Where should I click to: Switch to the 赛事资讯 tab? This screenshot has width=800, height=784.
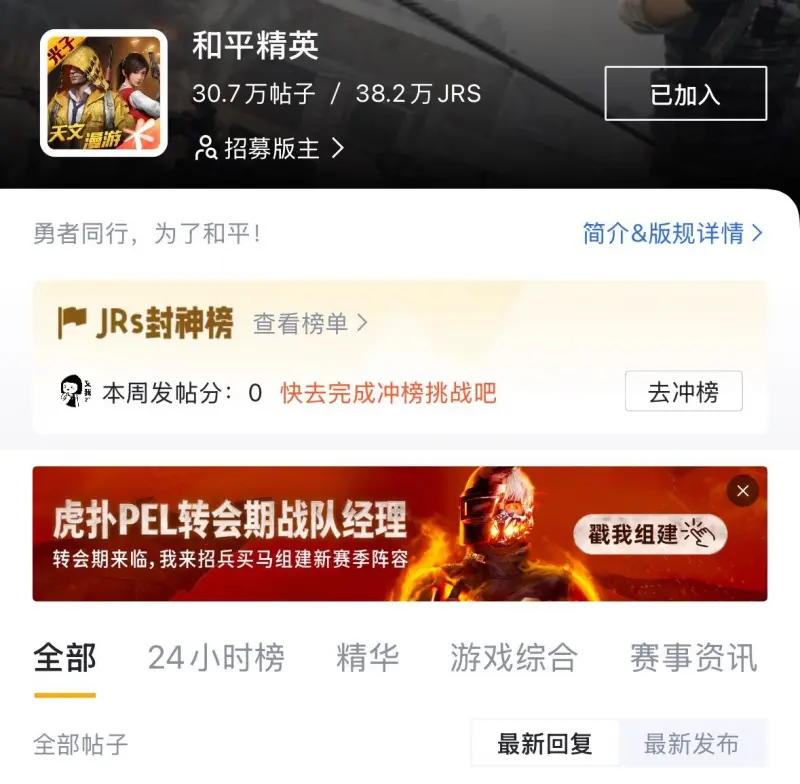(693, 658)
